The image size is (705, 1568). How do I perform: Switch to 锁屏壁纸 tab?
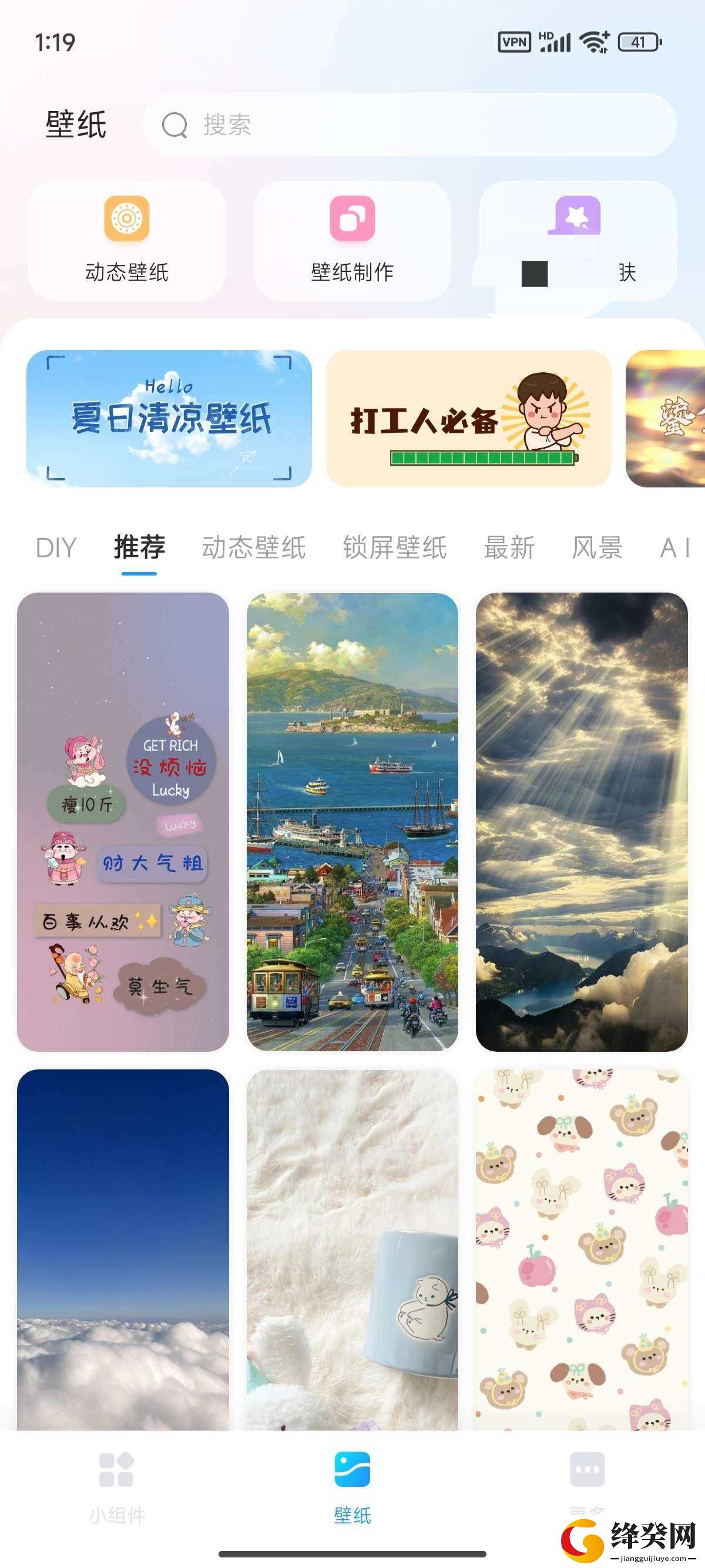395,548
